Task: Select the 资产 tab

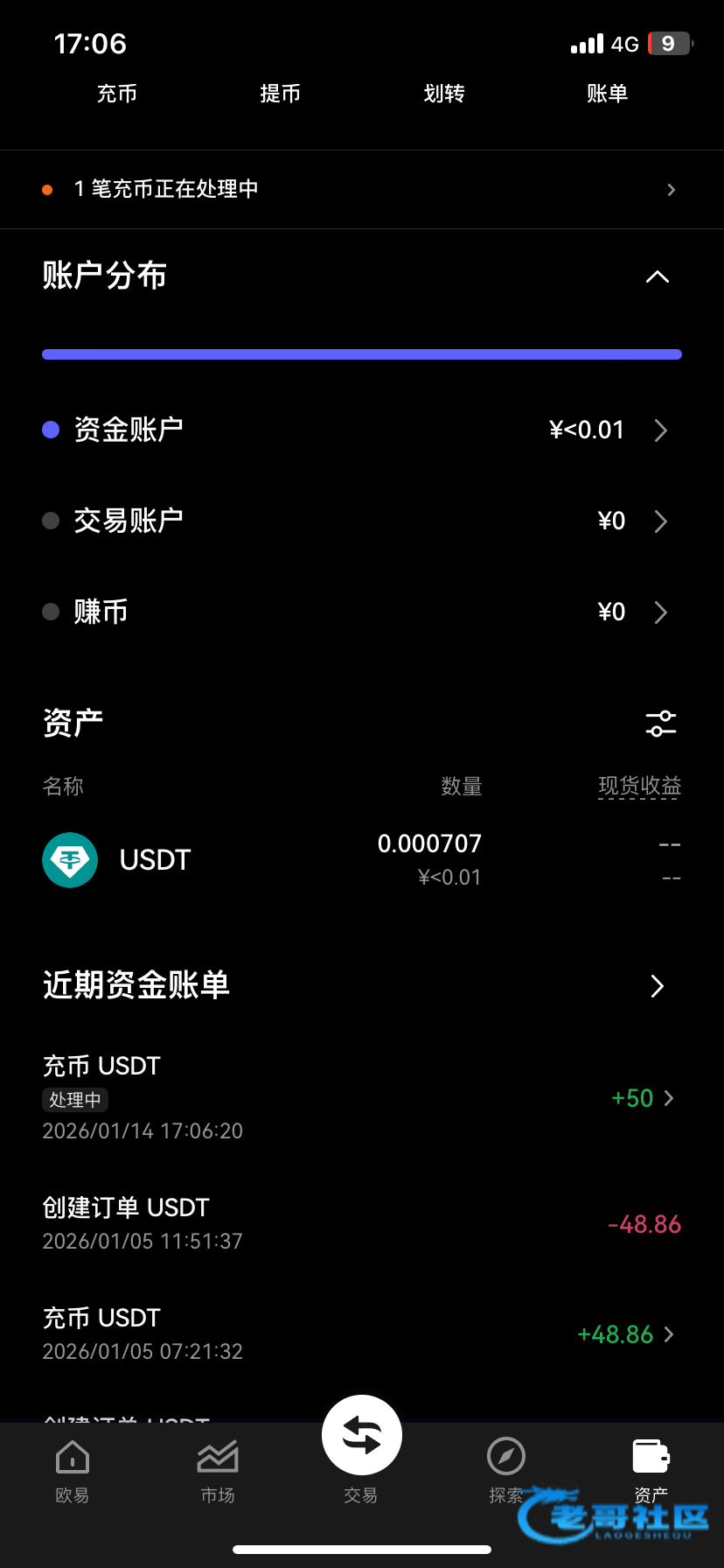Action: pyautogui.click(x=651, y=1472)
